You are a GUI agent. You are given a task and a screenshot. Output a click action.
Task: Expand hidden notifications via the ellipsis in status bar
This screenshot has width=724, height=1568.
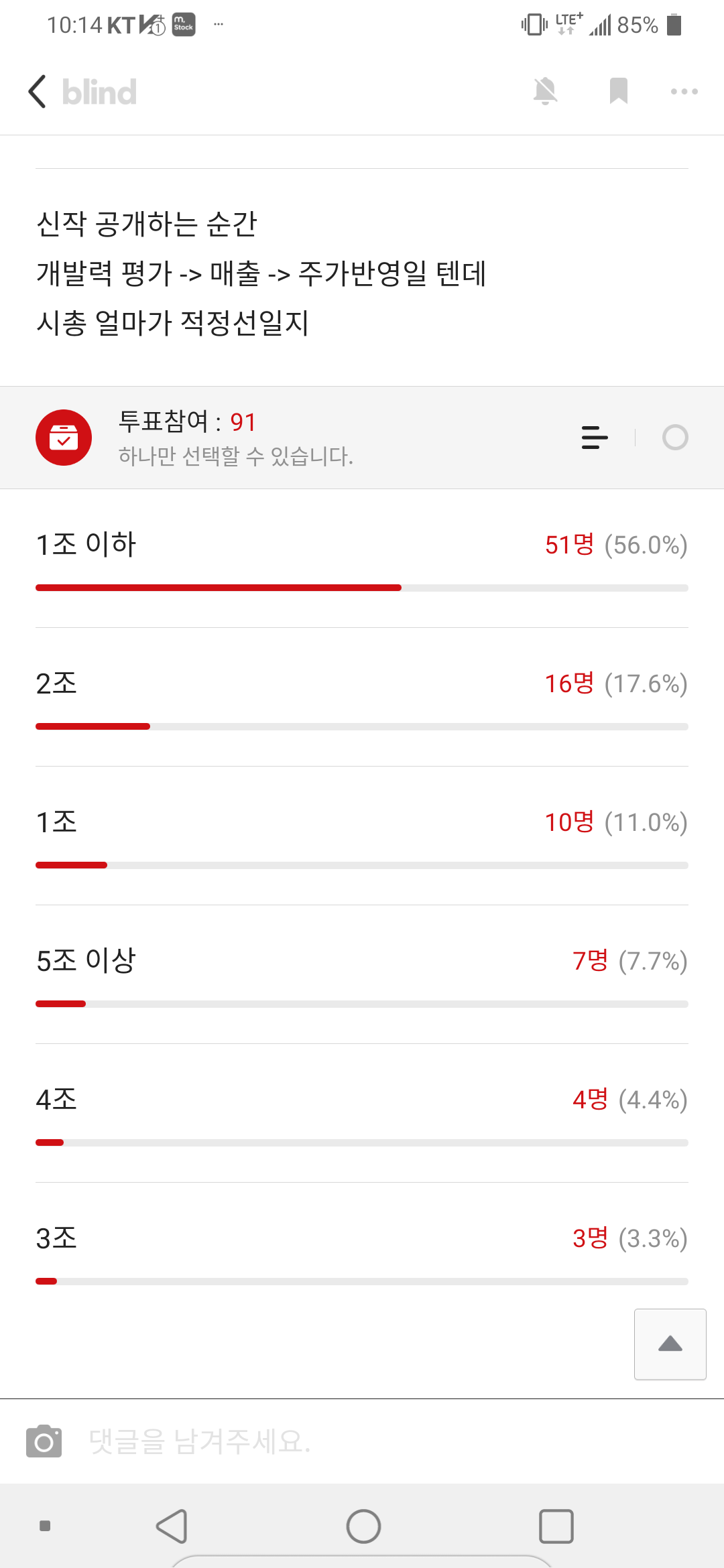pos(219,25)
